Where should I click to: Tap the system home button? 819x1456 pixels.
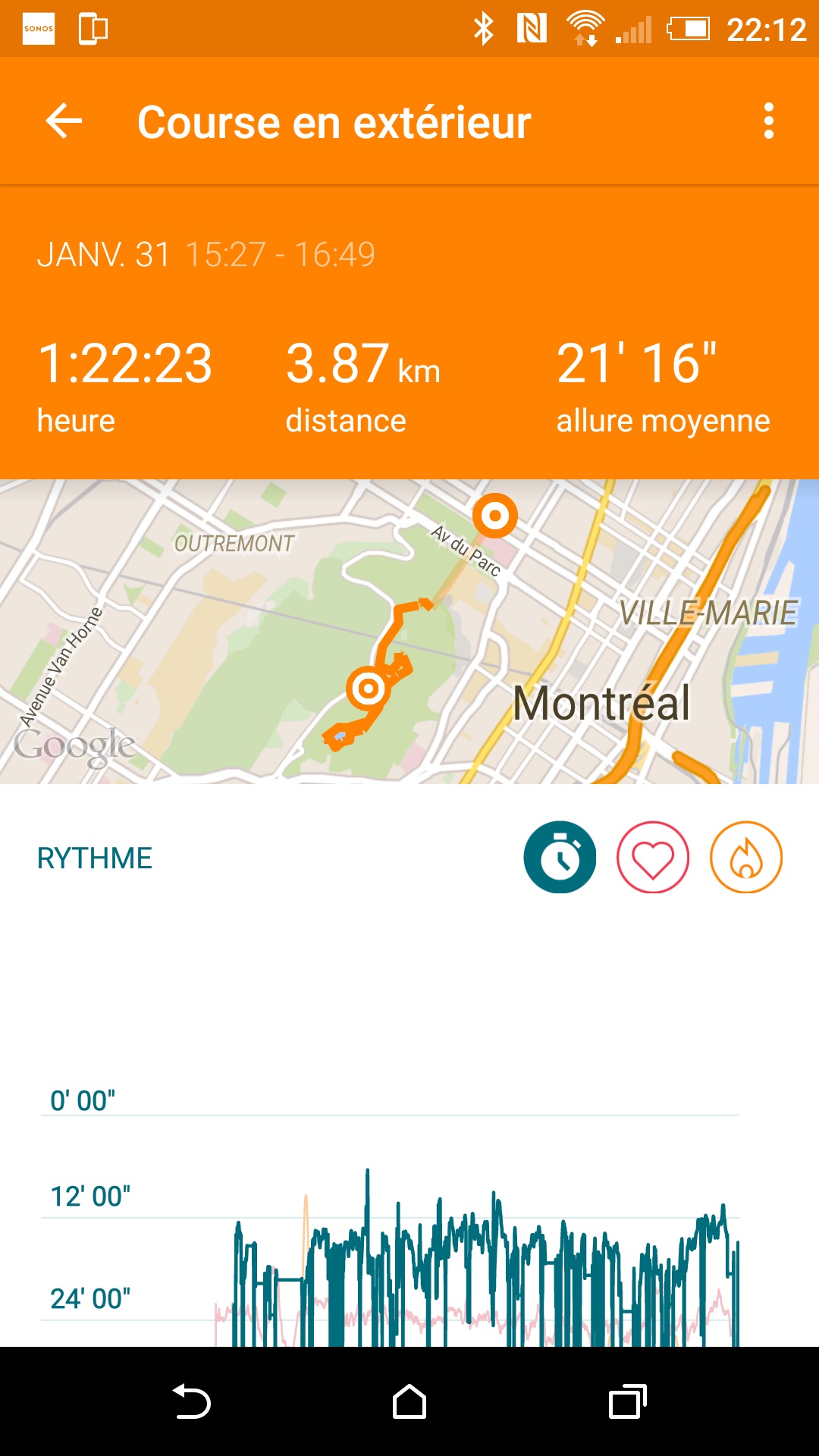coord(409,1401)
